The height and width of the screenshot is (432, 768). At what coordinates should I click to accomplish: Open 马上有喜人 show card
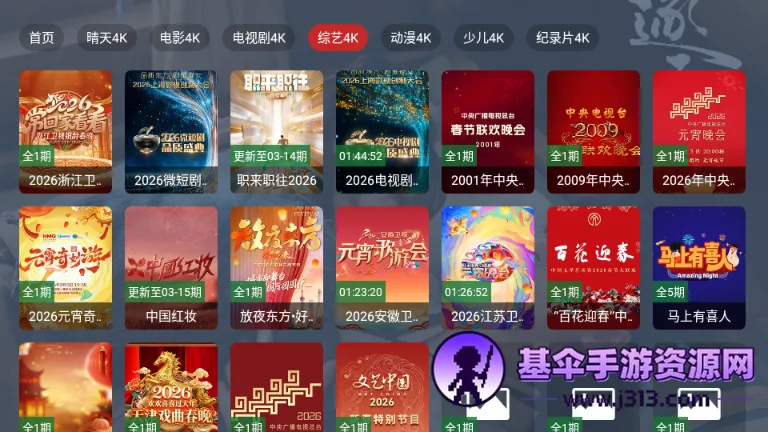(x=699, y=267)
